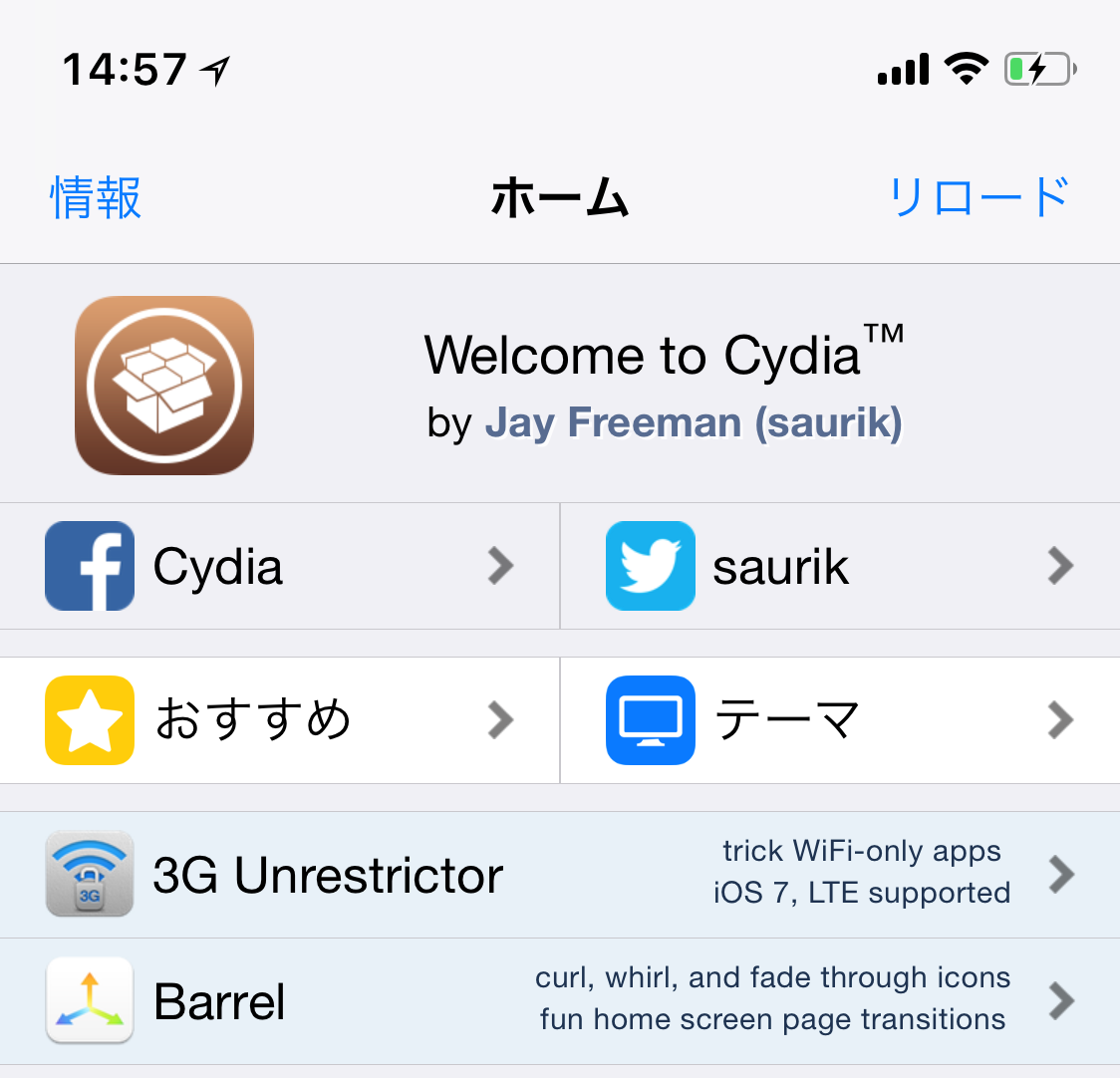Visit saurik's Twitter profile
Viewport: 1120px width, 1078px height.
click(839, 566)
